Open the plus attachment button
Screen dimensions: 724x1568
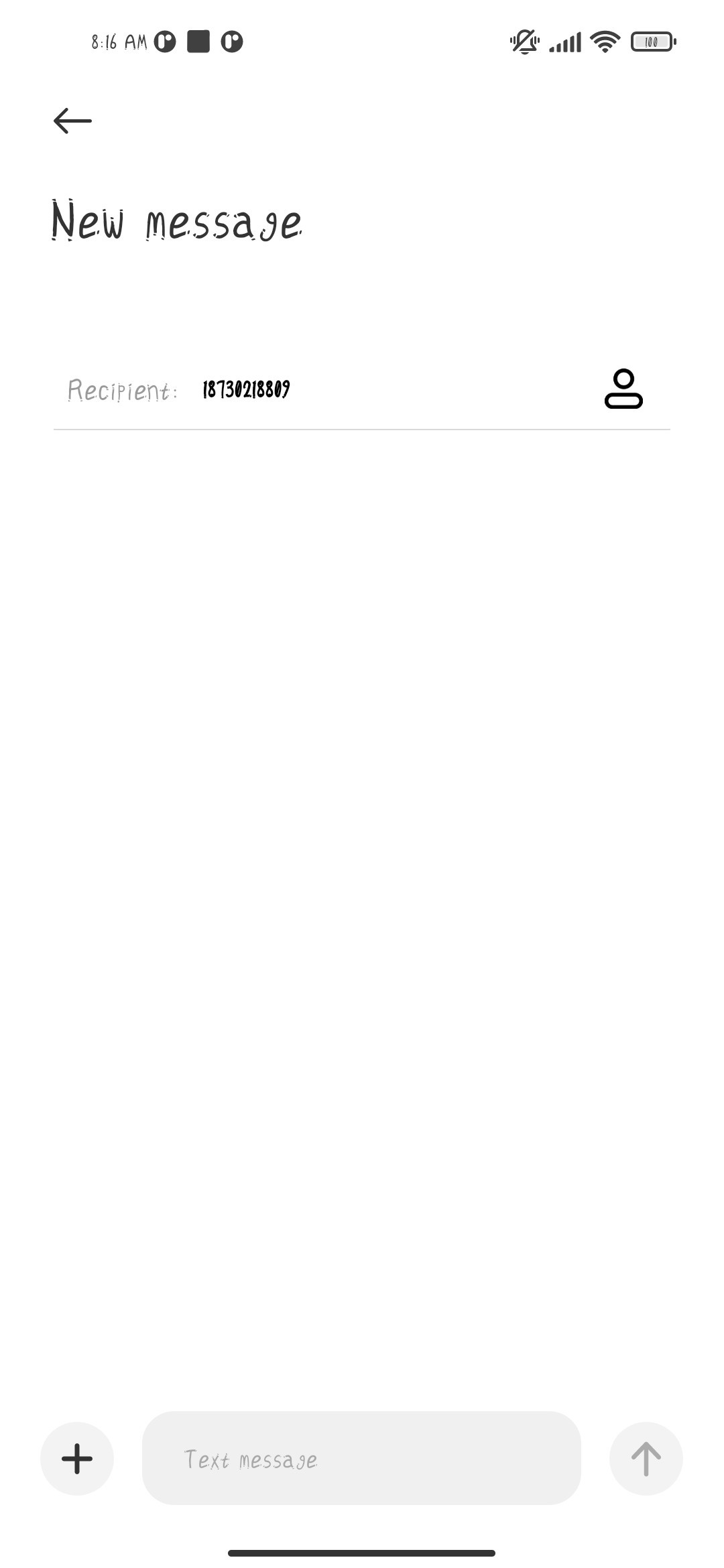[77, 1458]
